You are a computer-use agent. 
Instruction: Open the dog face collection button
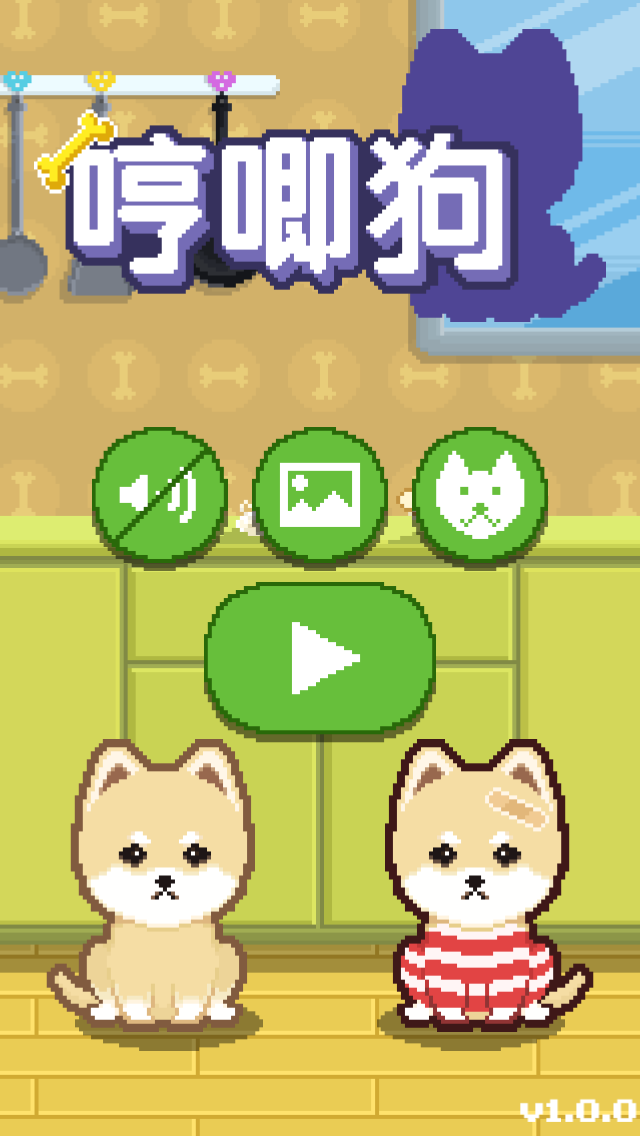coord(480,495)
